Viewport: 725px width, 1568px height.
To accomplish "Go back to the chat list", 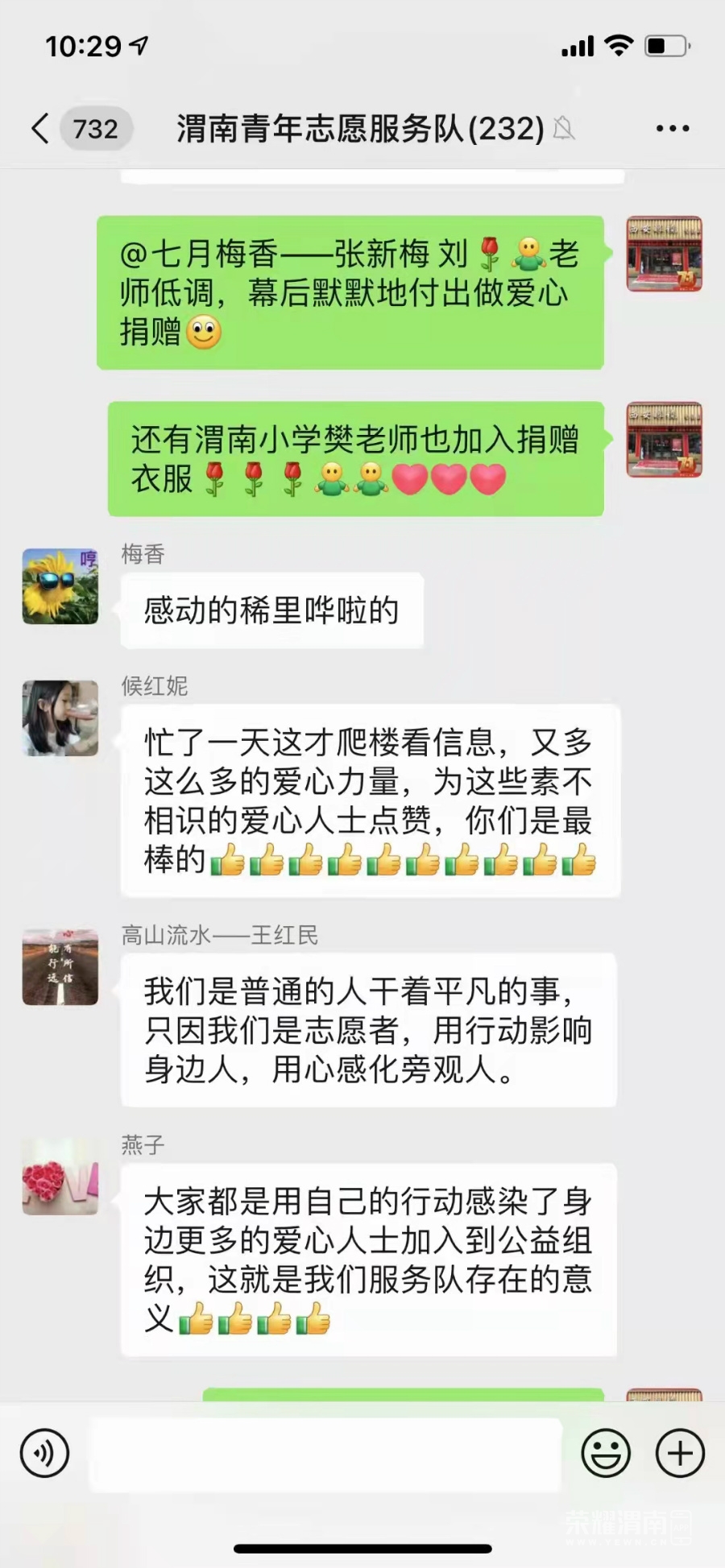I will [x=40, y=128].
